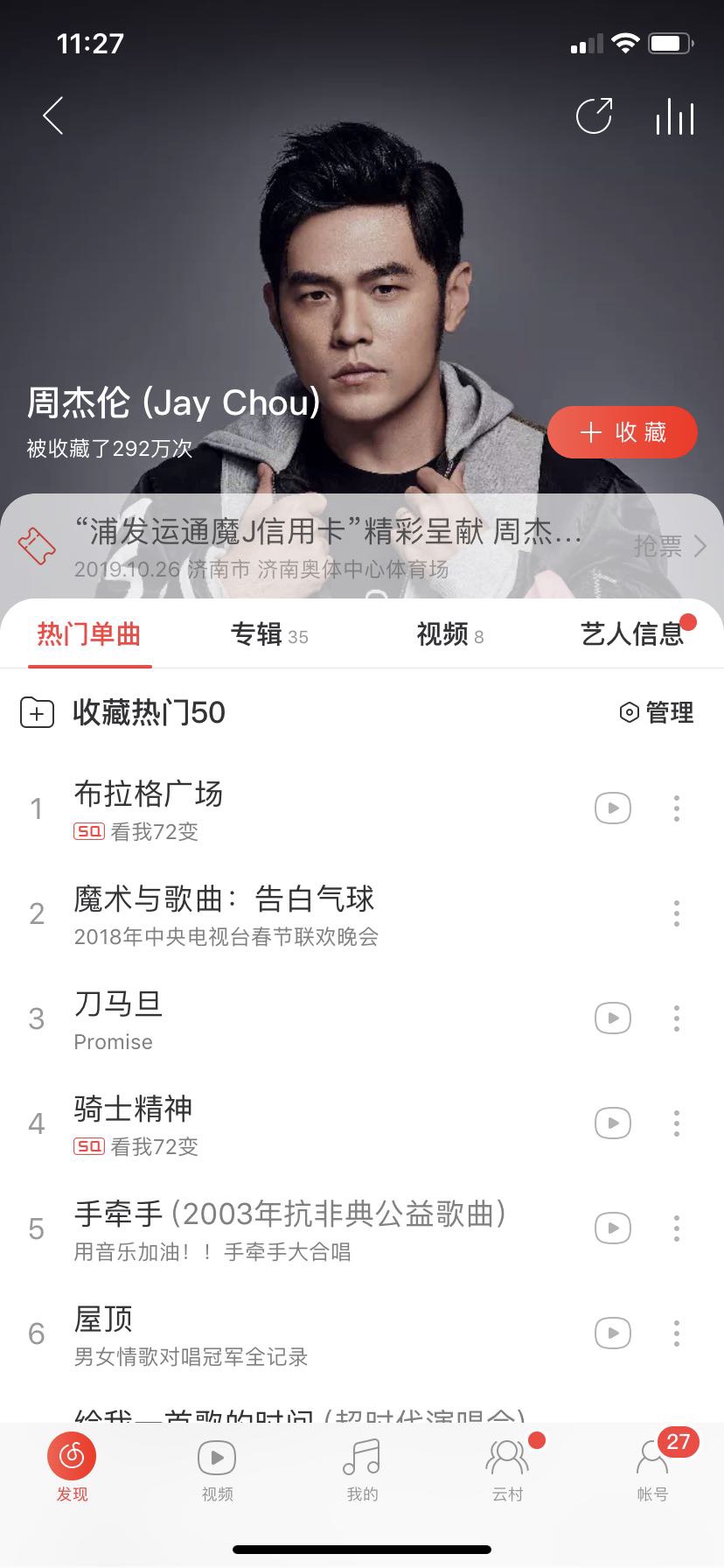This screenshot has height=1568, width=724.
Task: Switch to the bottom 视频 tab
Action: point(217,1472)
